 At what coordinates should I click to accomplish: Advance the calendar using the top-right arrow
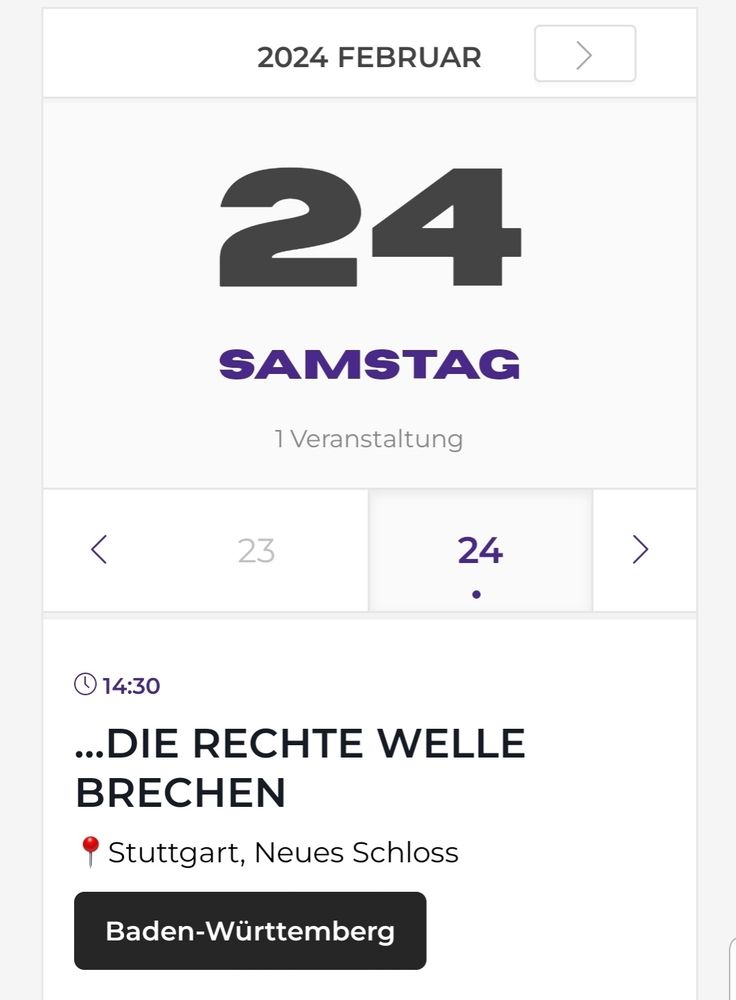(584, 55)
